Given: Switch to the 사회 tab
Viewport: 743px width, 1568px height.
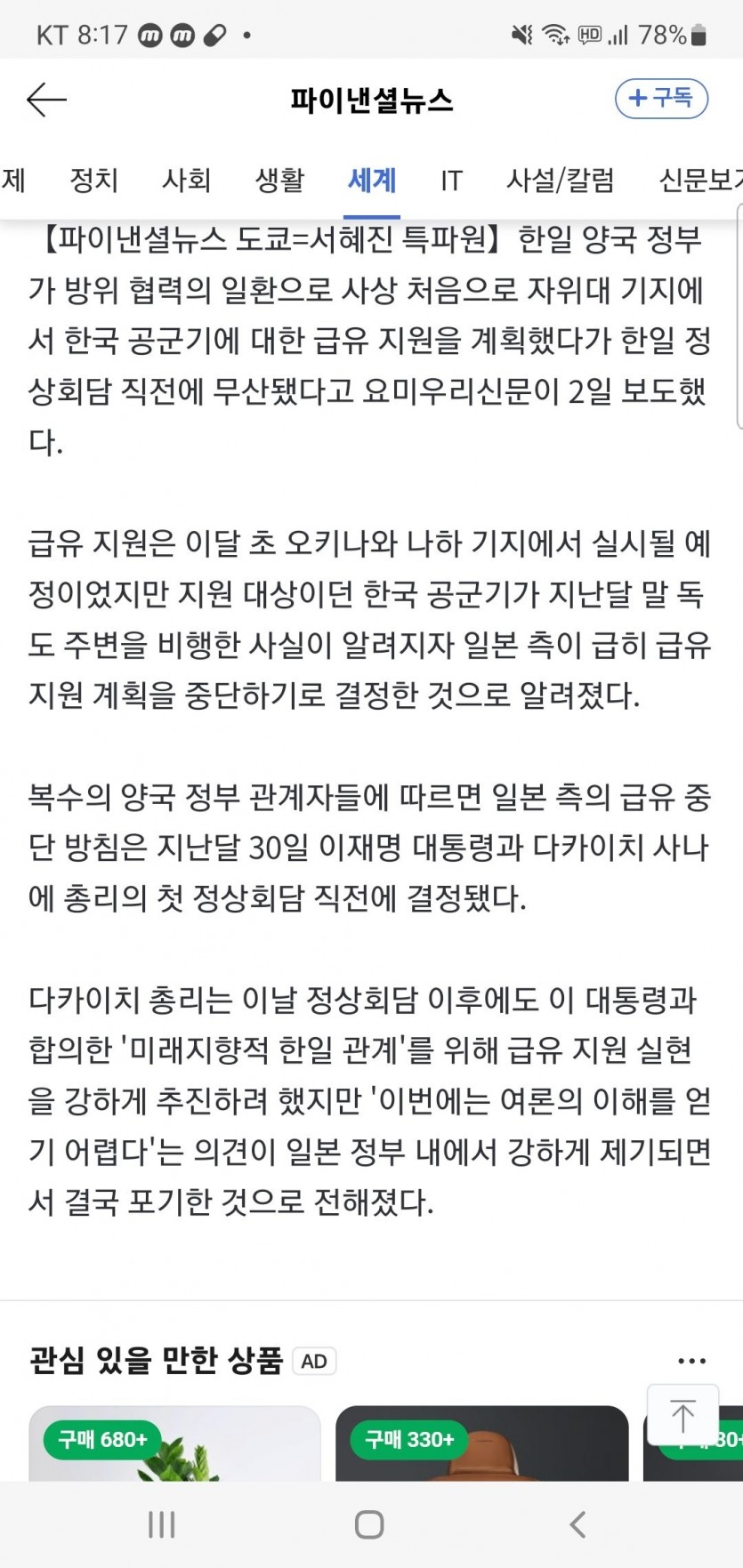Looking at the screenshot, I should pyautogui.click(x=186, y=181).
